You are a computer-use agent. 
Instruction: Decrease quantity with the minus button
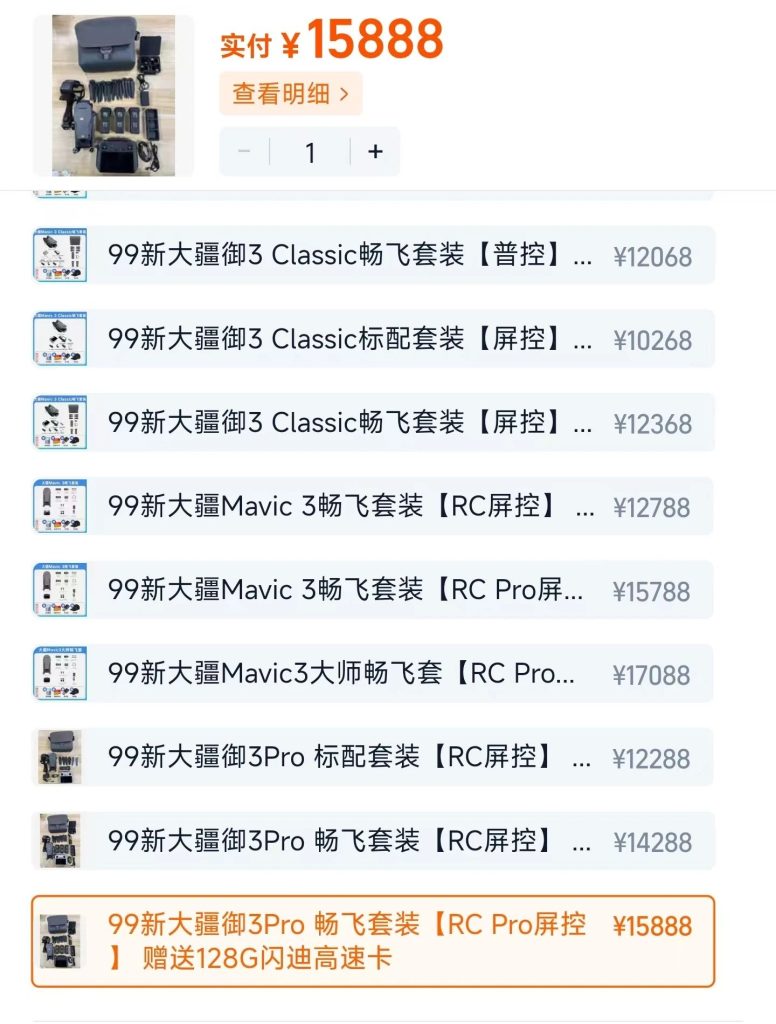point(244,152)
